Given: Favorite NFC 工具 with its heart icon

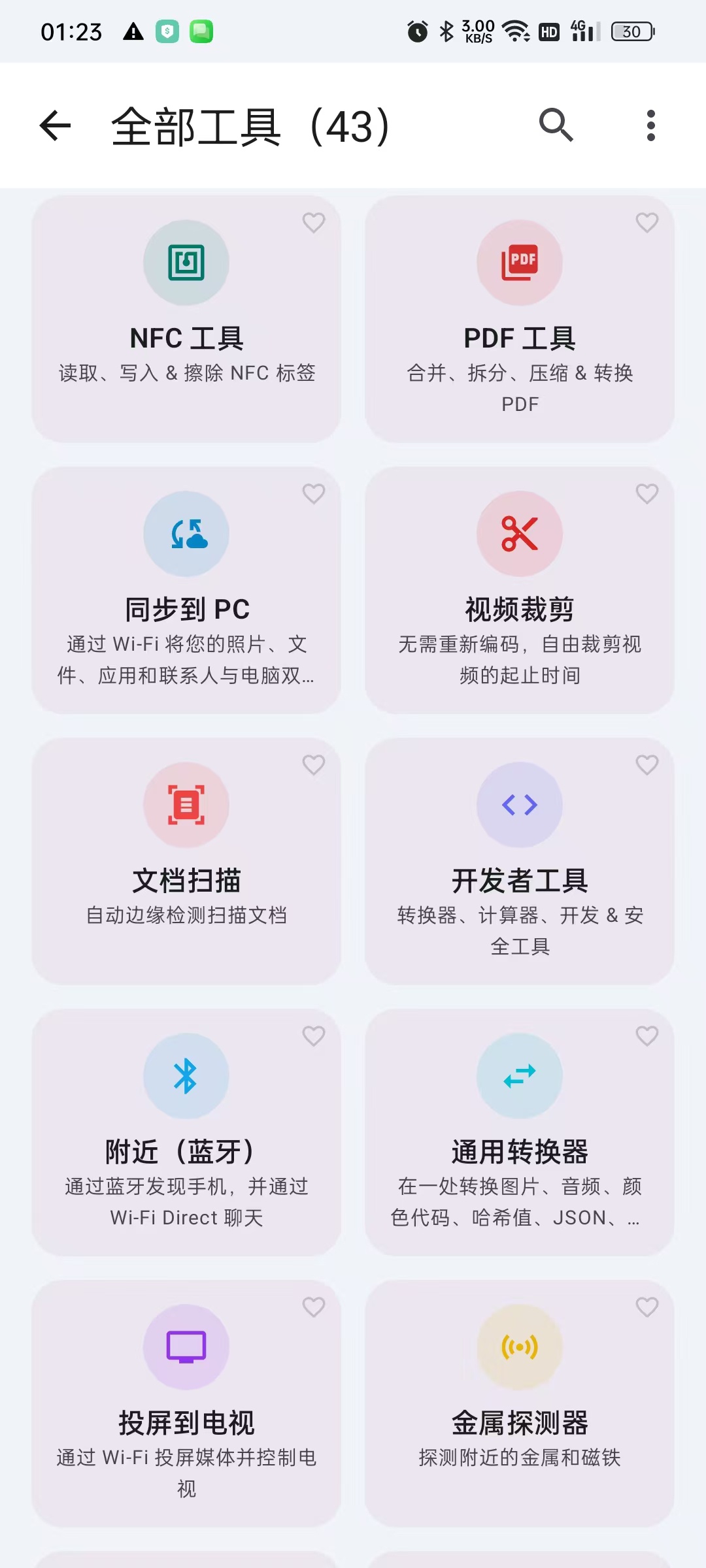Looking at the screenshot, I should (314, 223).
